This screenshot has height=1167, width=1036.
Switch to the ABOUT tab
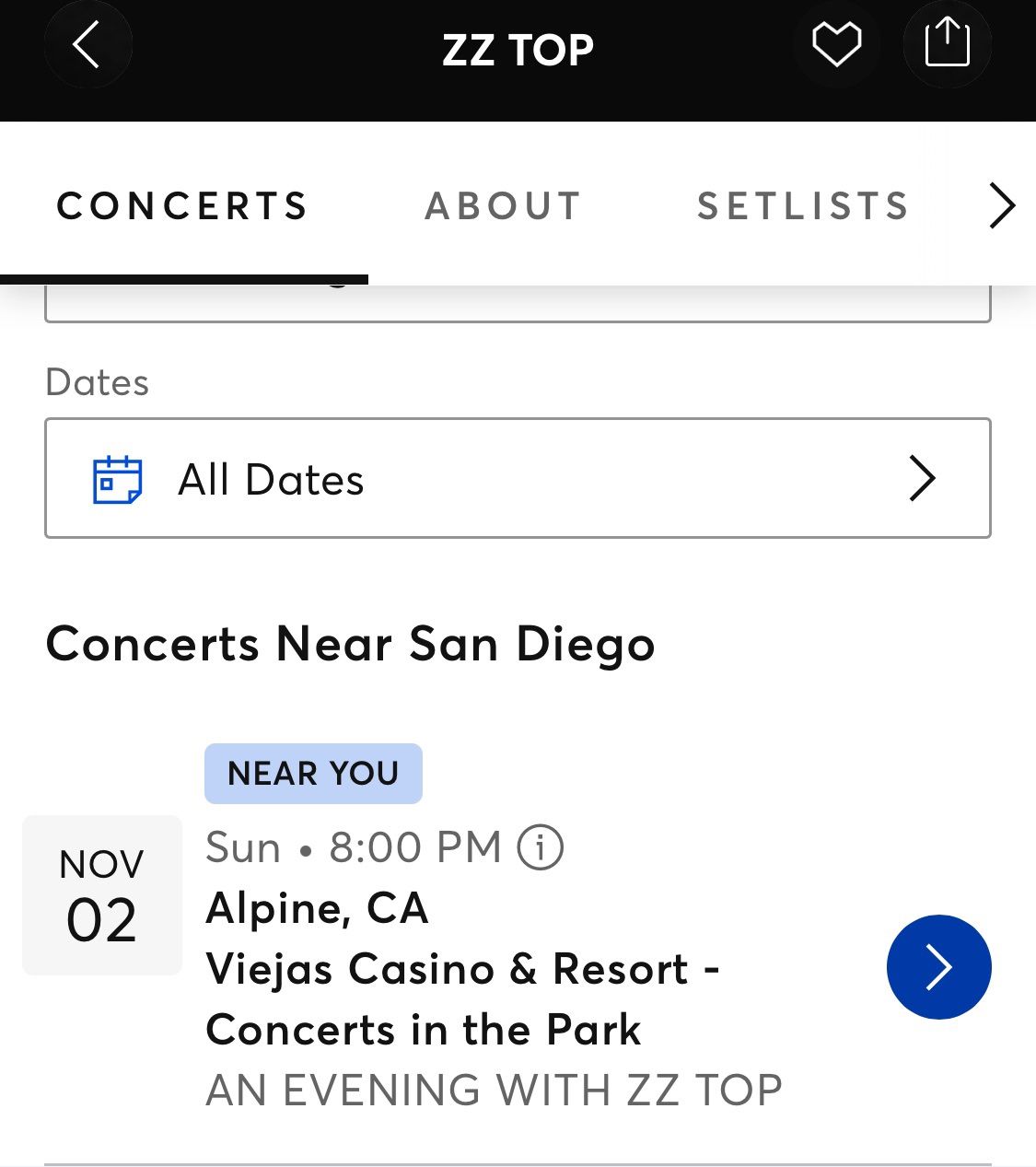[x=502, y=206]
